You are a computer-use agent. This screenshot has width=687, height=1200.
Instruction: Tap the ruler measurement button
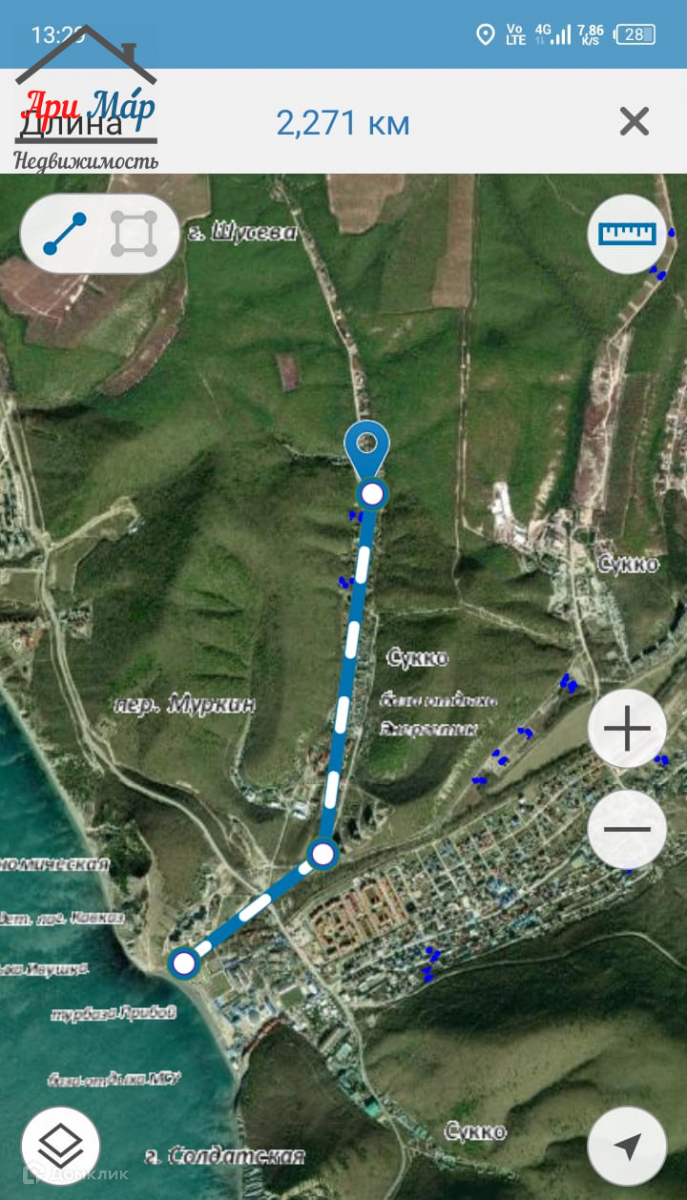click(627, 234)
